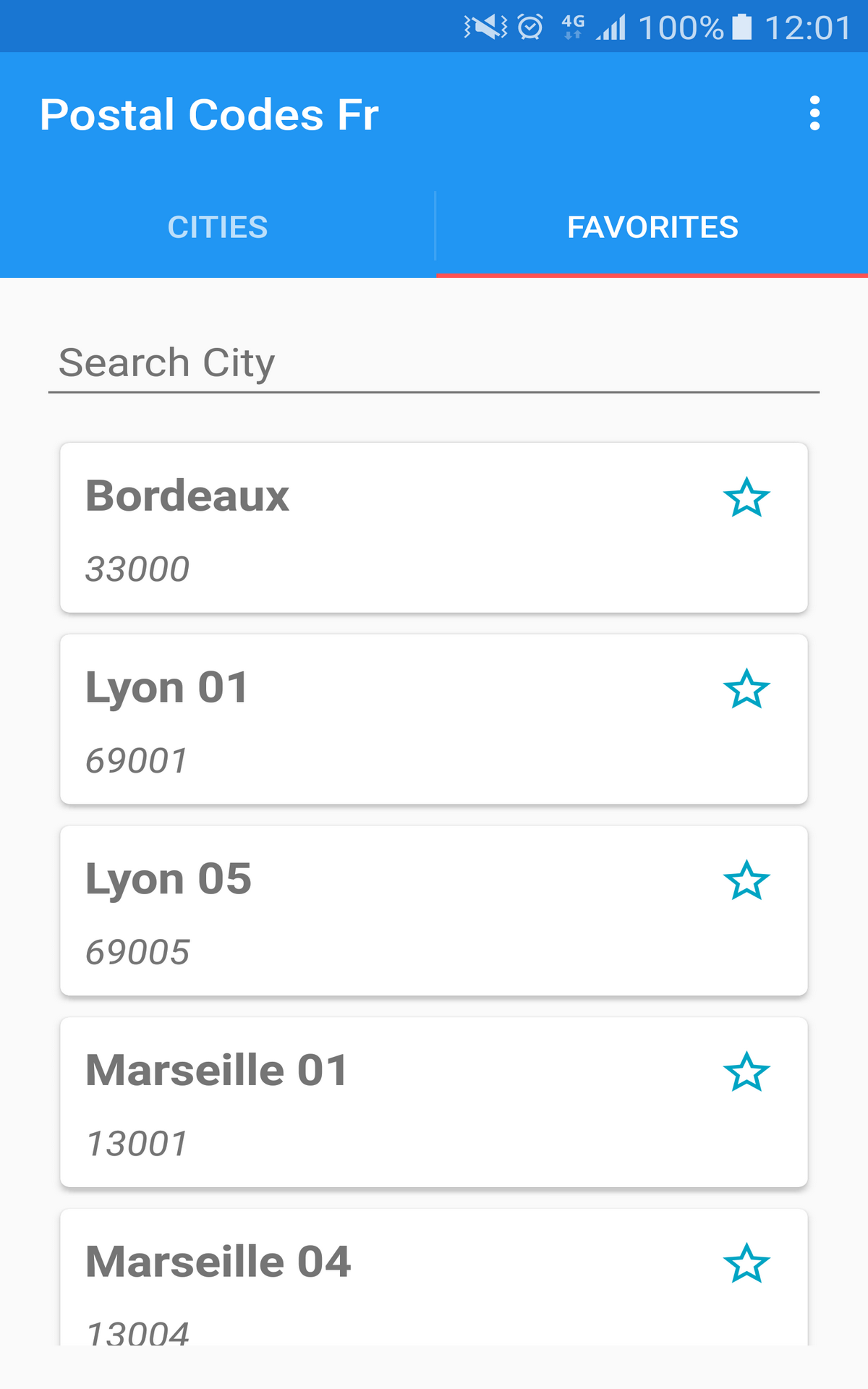This screenshot has height=1389, width=868.
Task: Open the Bordeaux 33000 card
Action: [x=362, y=528]
